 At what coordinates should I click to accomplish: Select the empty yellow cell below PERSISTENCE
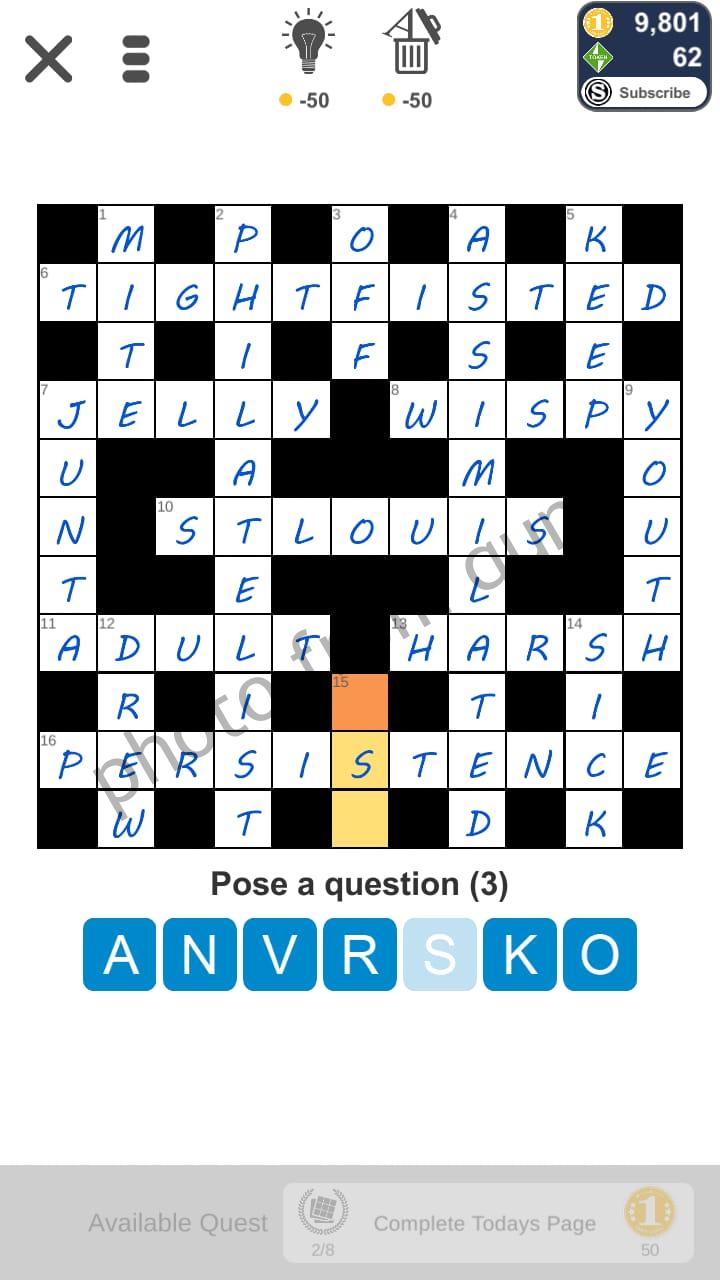360,820
